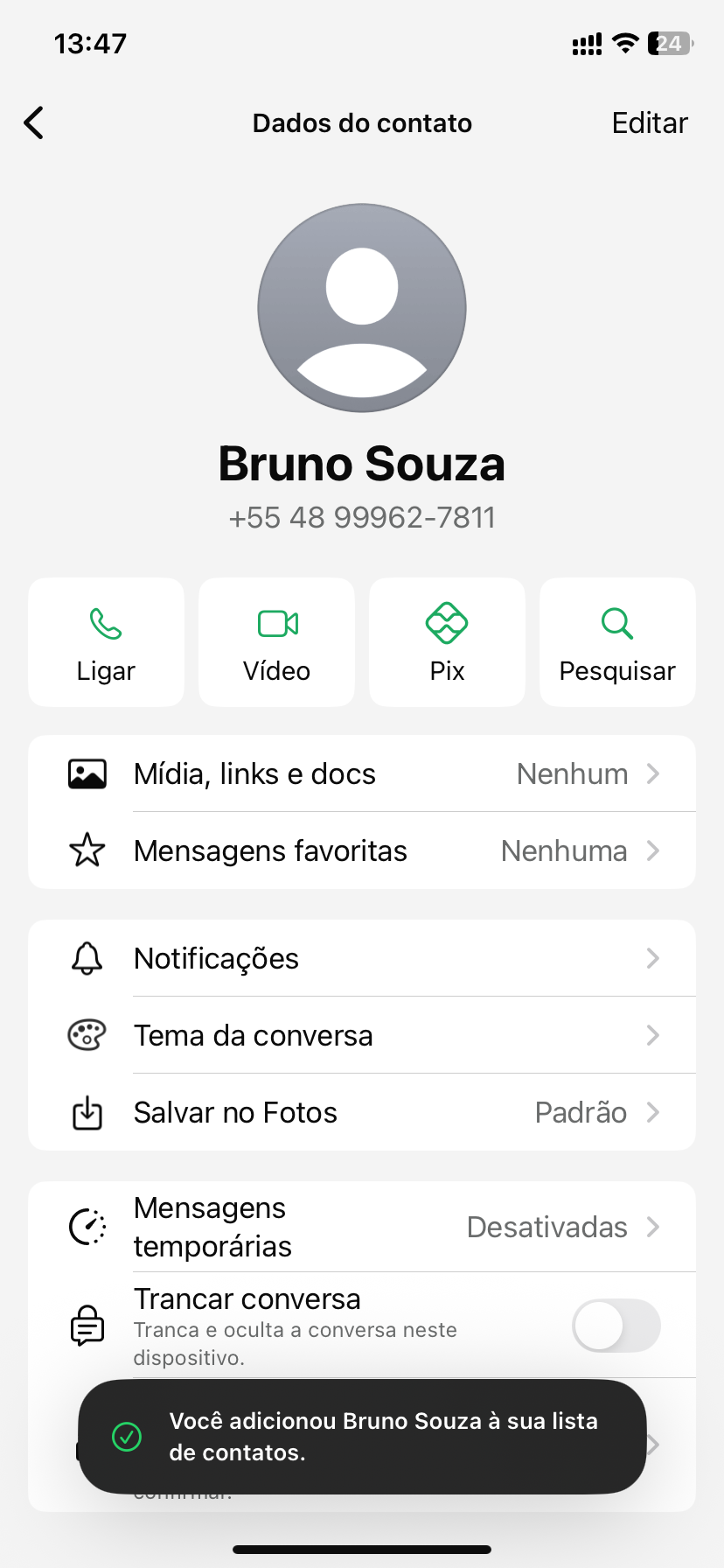Image resolution: width=724 pixels, height=1568 pixels.
Task: Open Notificações settings
Action: pyautogui.click(x=362, y=959)
